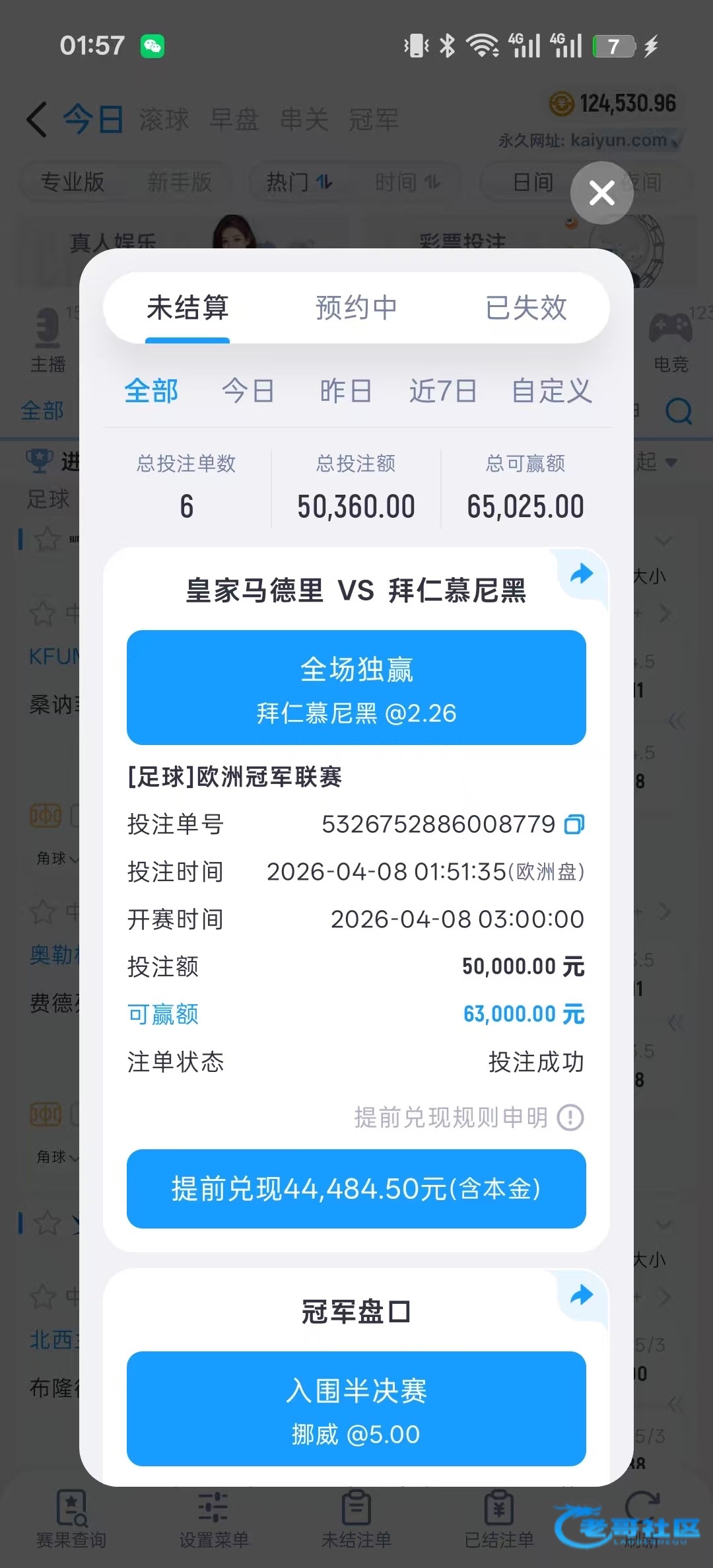Close the bet slip dialog
713x1568 pixels.
(x=601, y=193)
